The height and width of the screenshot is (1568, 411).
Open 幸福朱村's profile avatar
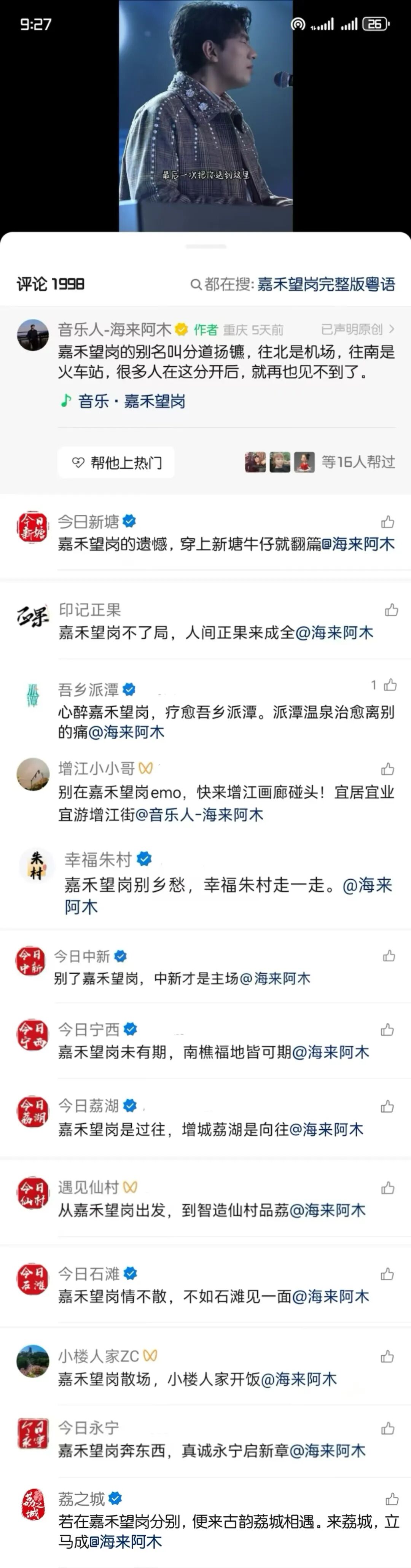click(x=36, y=865)
